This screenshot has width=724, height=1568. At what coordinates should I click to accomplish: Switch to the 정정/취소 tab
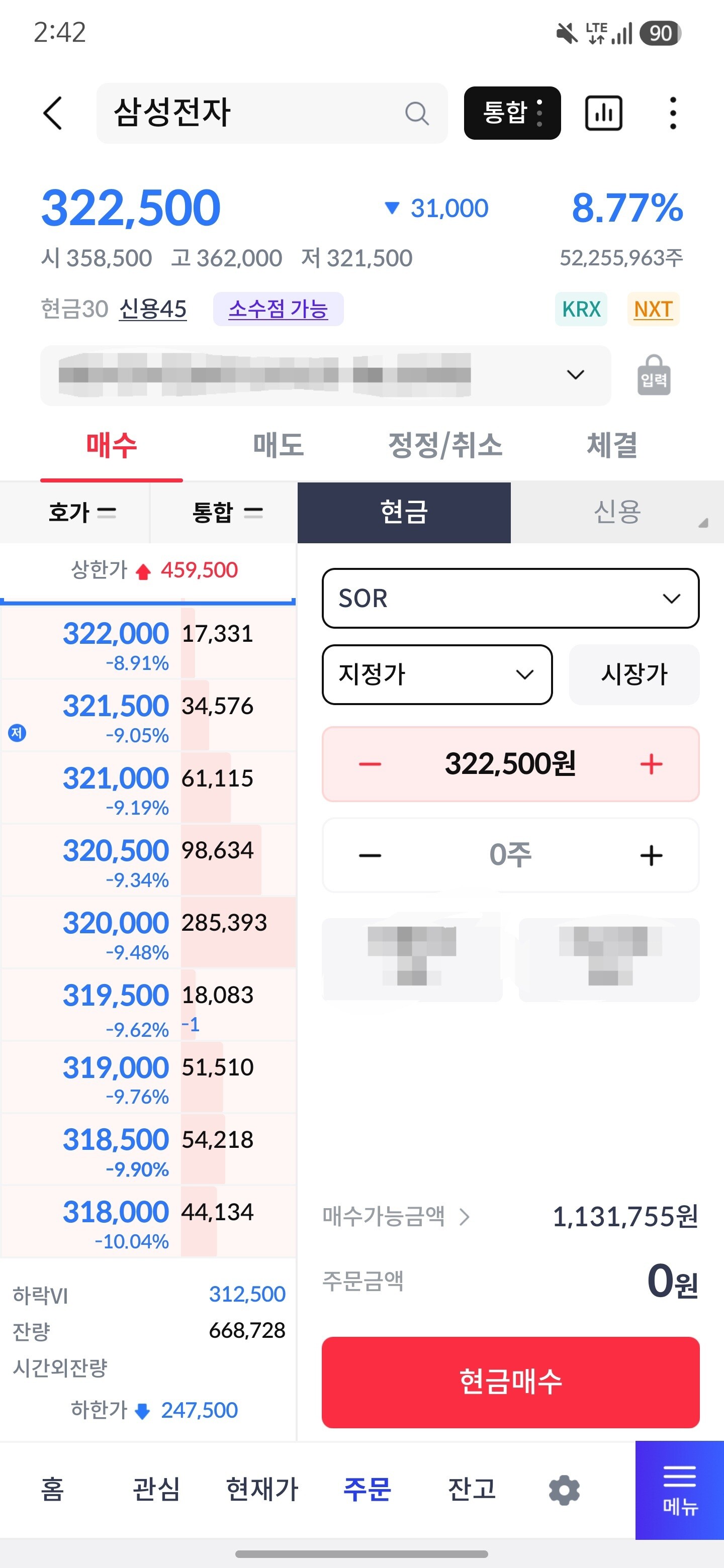[445, 445]
